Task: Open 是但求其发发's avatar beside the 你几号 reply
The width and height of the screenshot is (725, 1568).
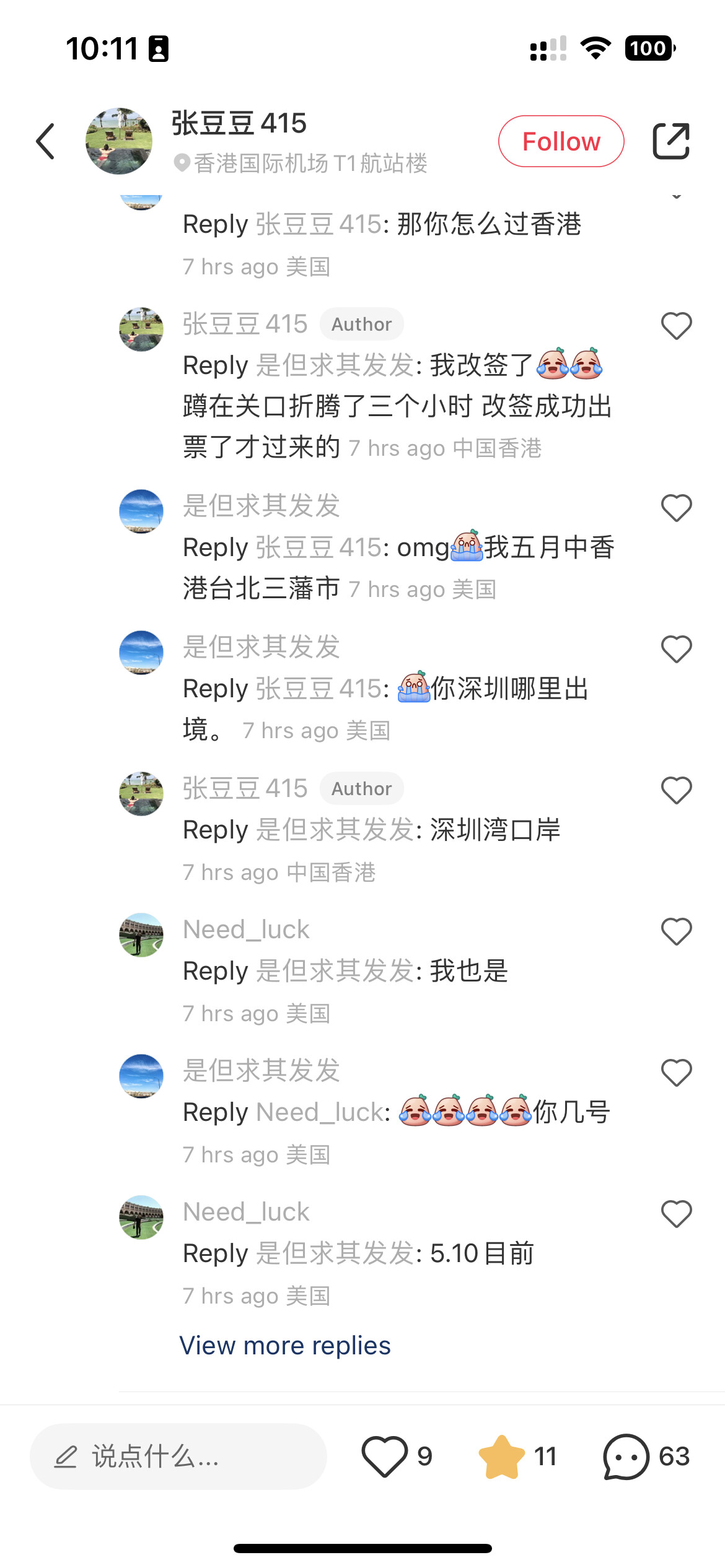Action: coord(141,1076)
